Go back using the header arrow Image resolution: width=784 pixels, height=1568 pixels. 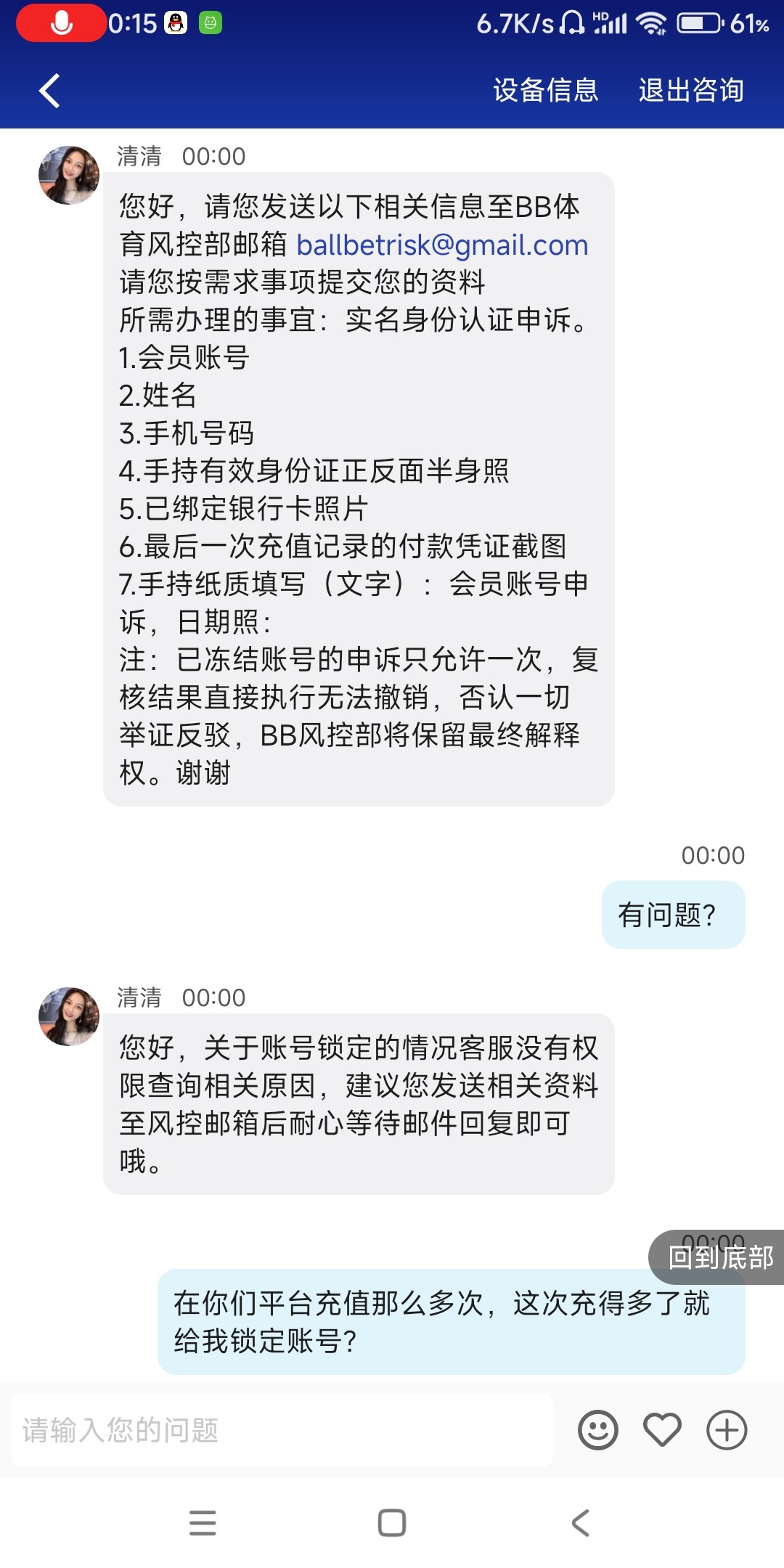pos(49,91)
